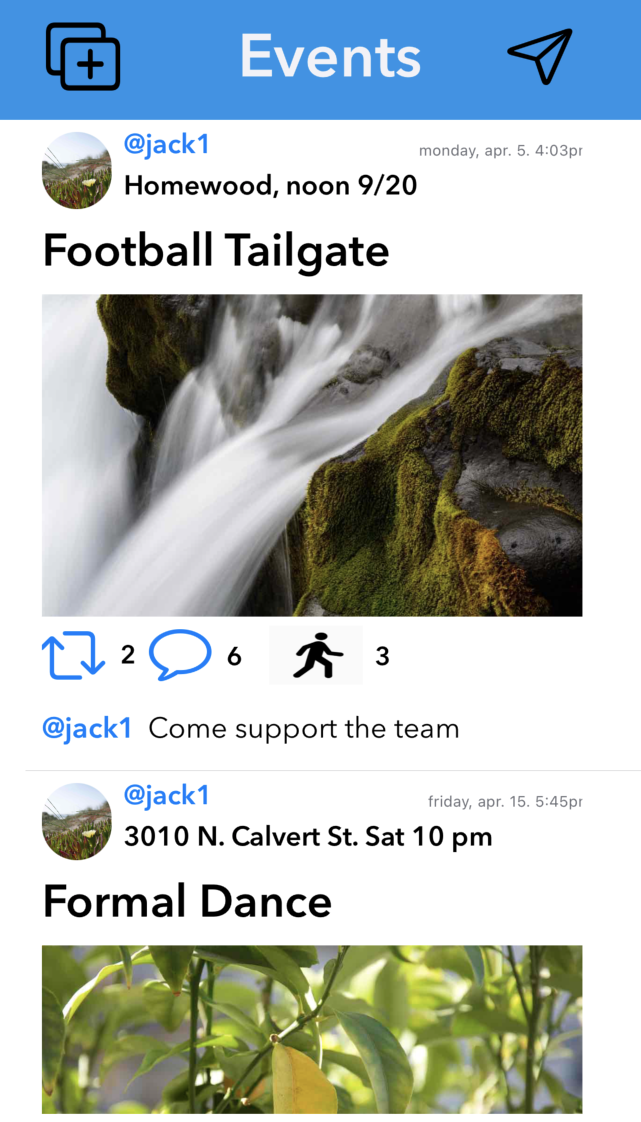Open the Formal Dance plant photo
This screenshot has height=1122, width=641.
point(312,1030)
